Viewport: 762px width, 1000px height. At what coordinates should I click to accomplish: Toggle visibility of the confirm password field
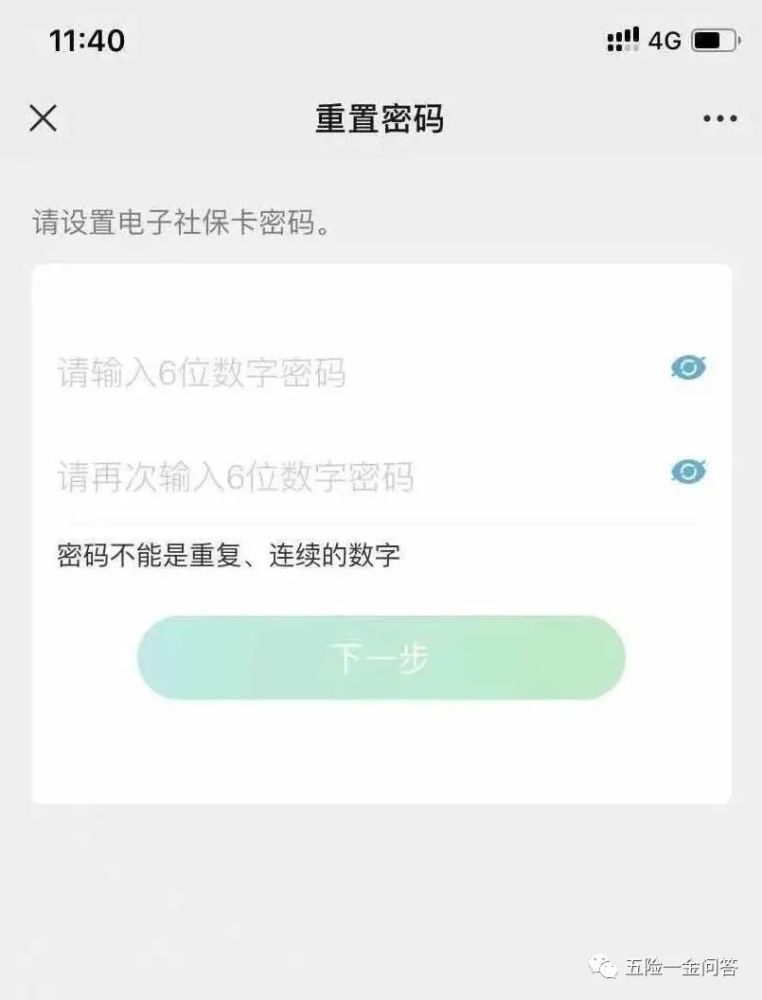688,471
